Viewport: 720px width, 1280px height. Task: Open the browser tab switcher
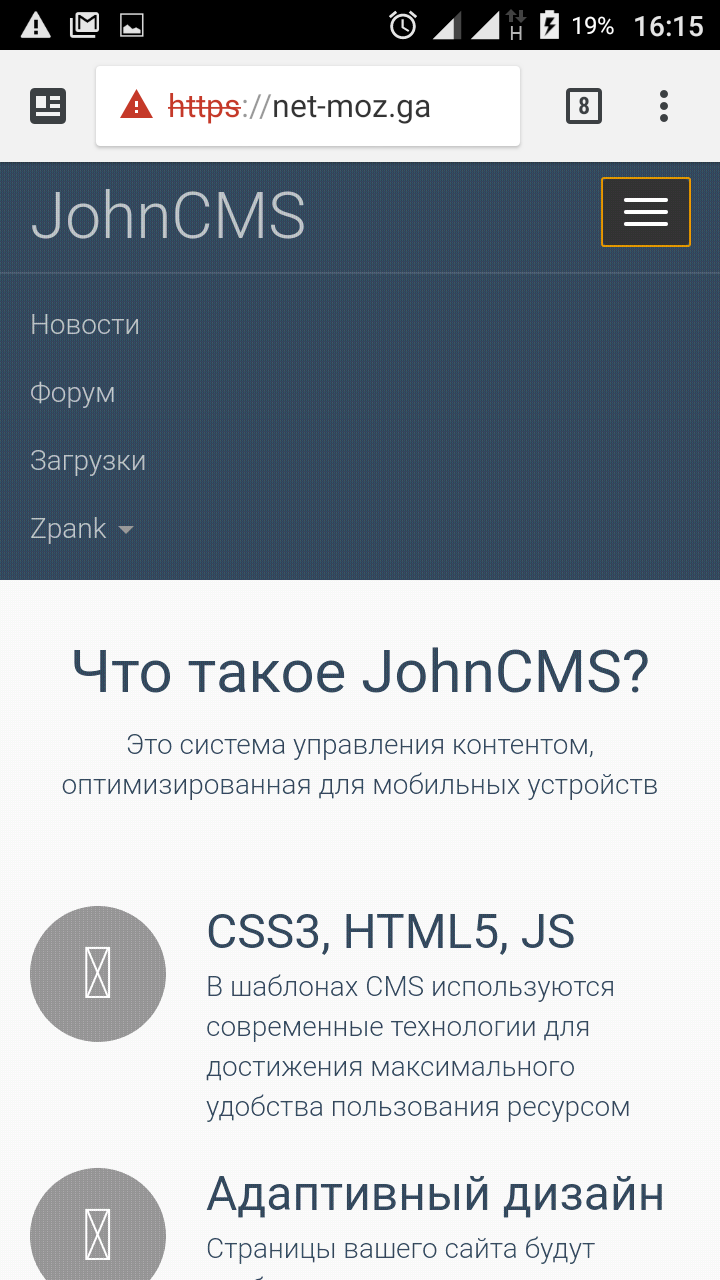pyautogui.click(x=584, y=106)
